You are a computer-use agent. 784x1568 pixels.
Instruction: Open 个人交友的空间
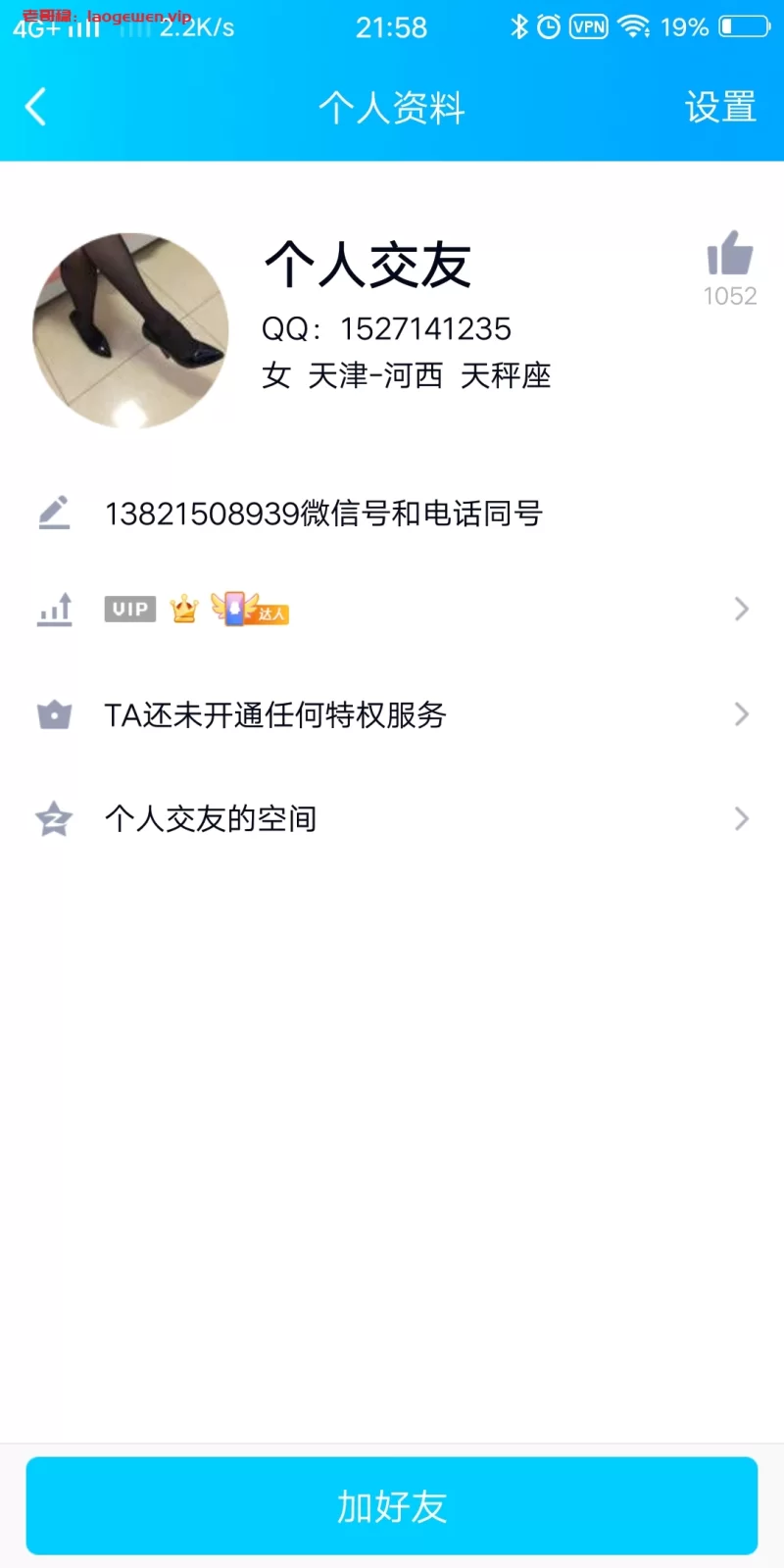[392, 818]
